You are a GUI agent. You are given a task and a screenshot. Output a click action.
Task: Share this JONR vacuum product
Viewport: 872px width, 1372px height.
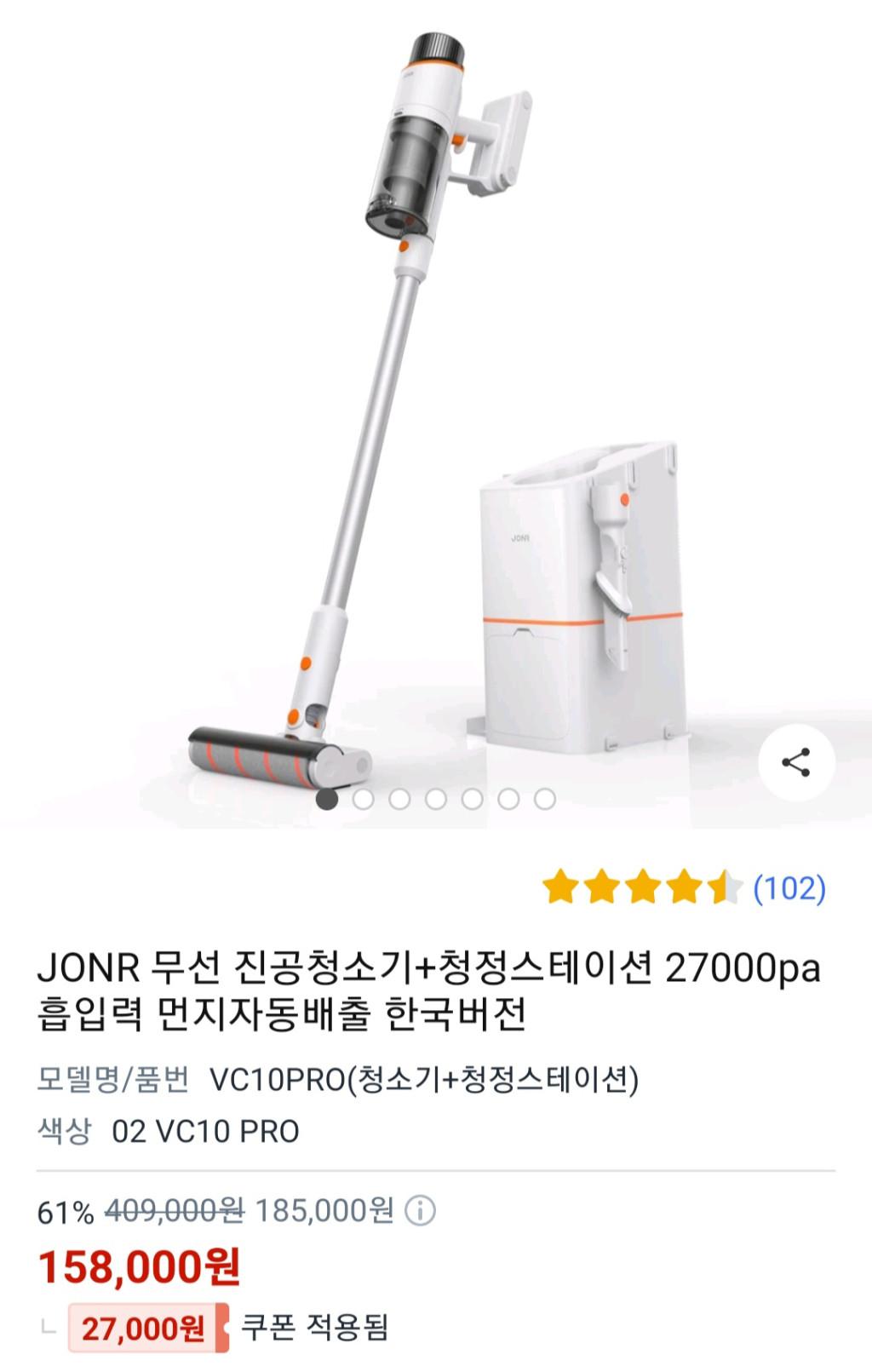(x=795, y=762)
